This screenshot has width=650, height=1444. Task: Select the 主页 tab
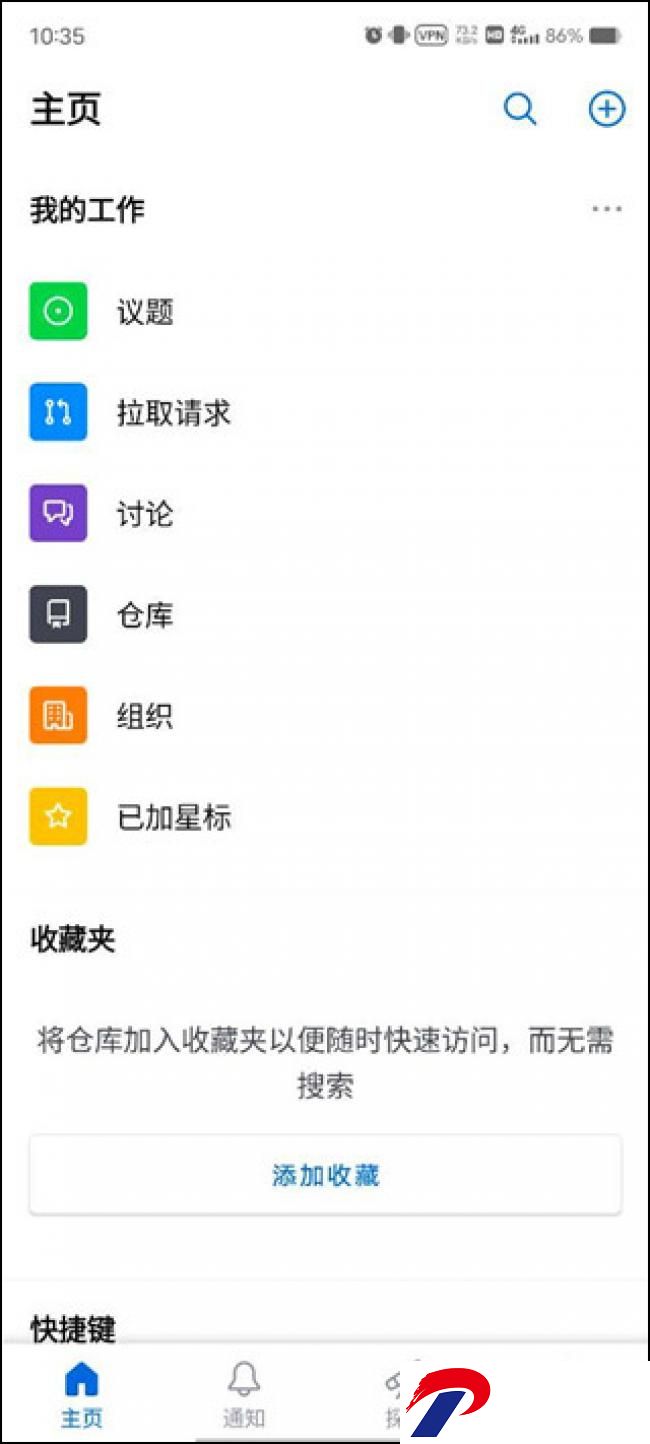click(x=81, y=1396)
